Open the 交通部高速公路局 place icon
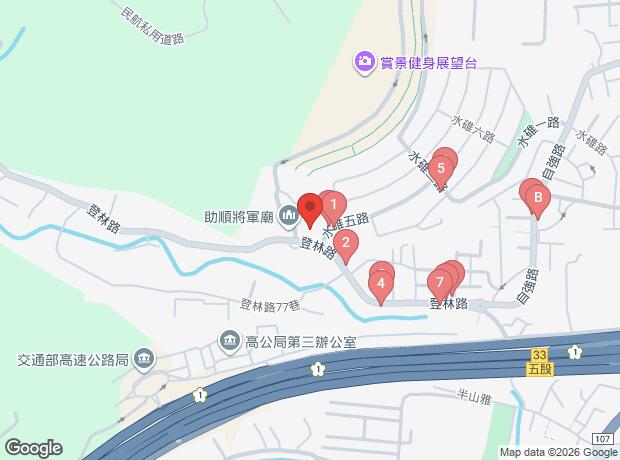The width and height of the screenshot is (620, 460). pyautogui.click(x=144, y=358)
